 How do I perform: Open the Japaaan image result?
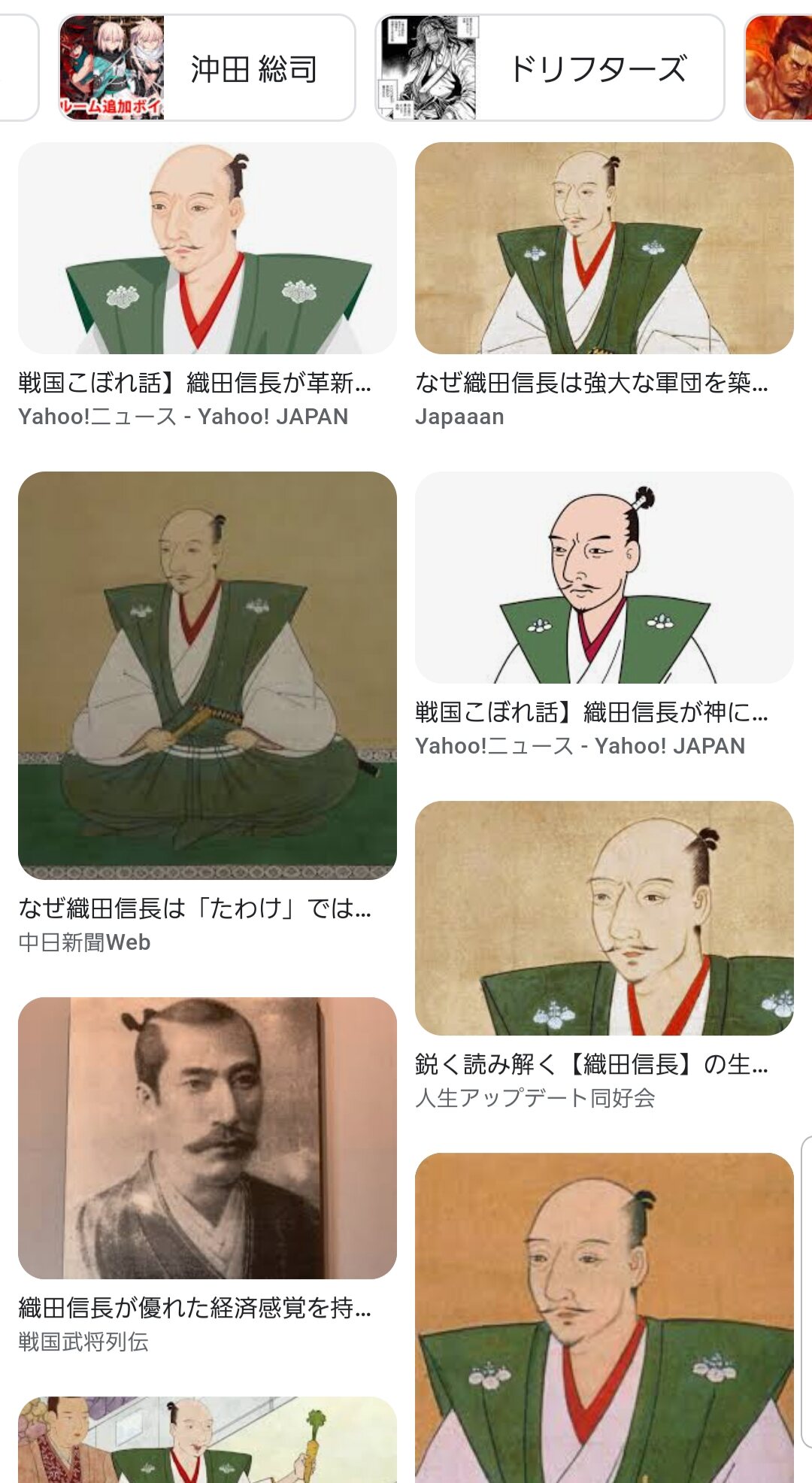604,248
